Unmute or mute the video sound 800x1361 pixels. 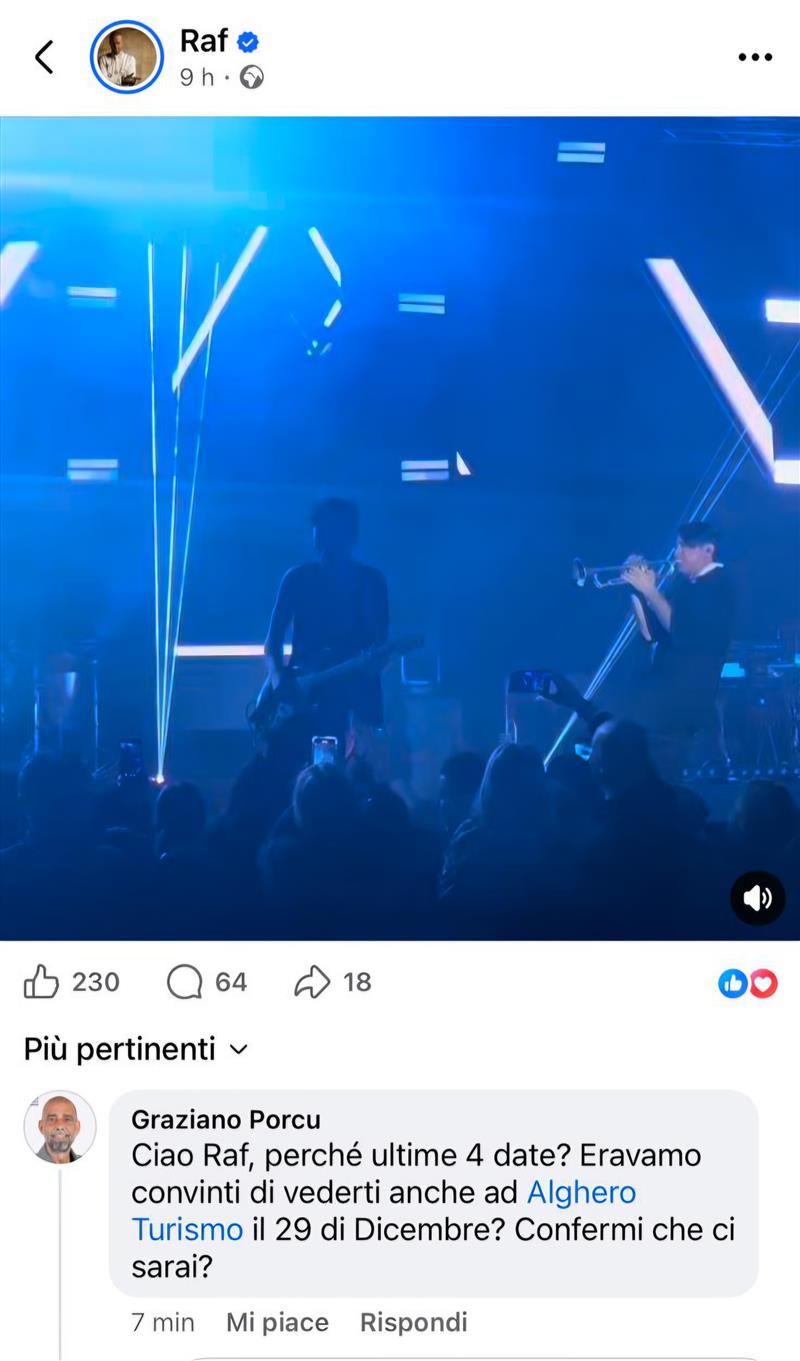[757, 898]
